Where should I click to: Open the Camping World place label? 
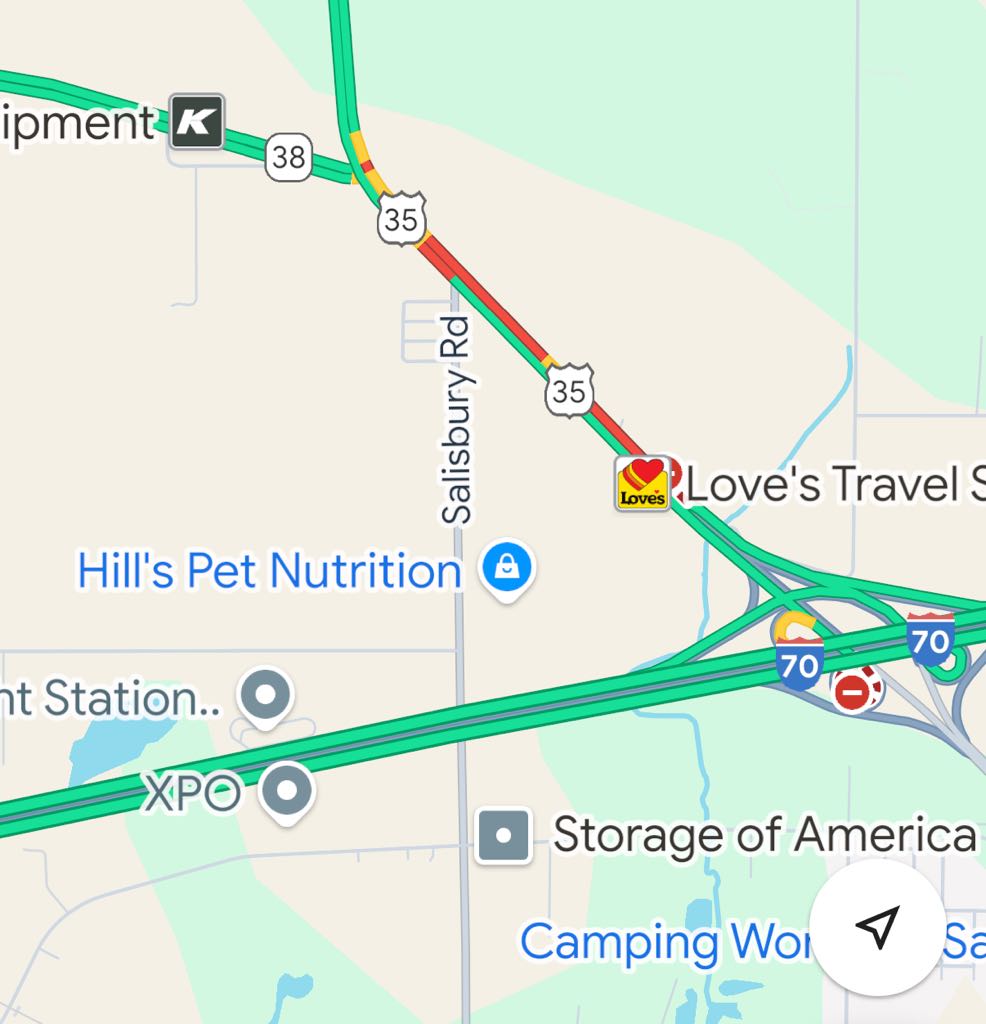click(660, 942)
